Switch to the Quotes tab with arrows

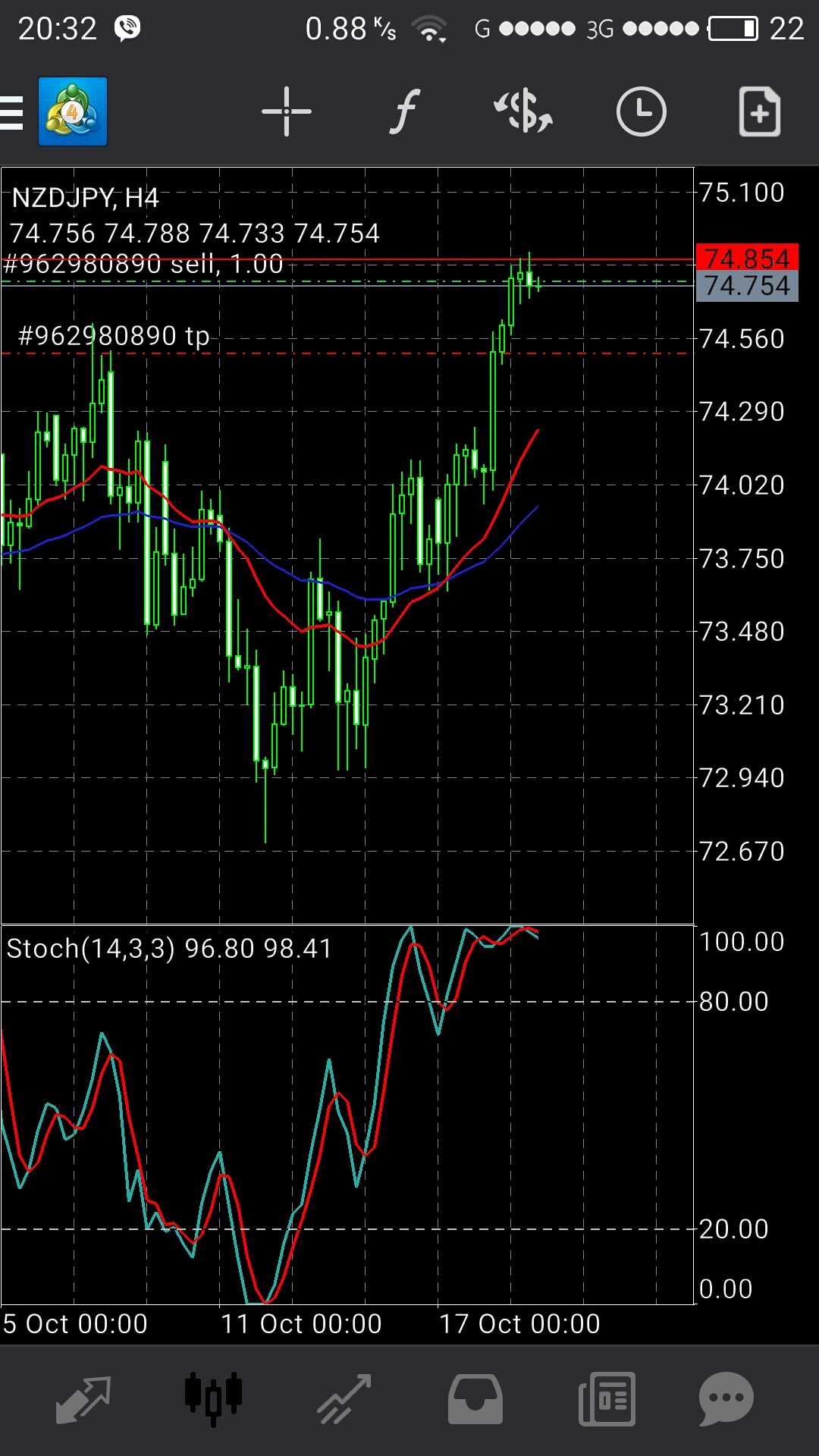point(84,1399)
